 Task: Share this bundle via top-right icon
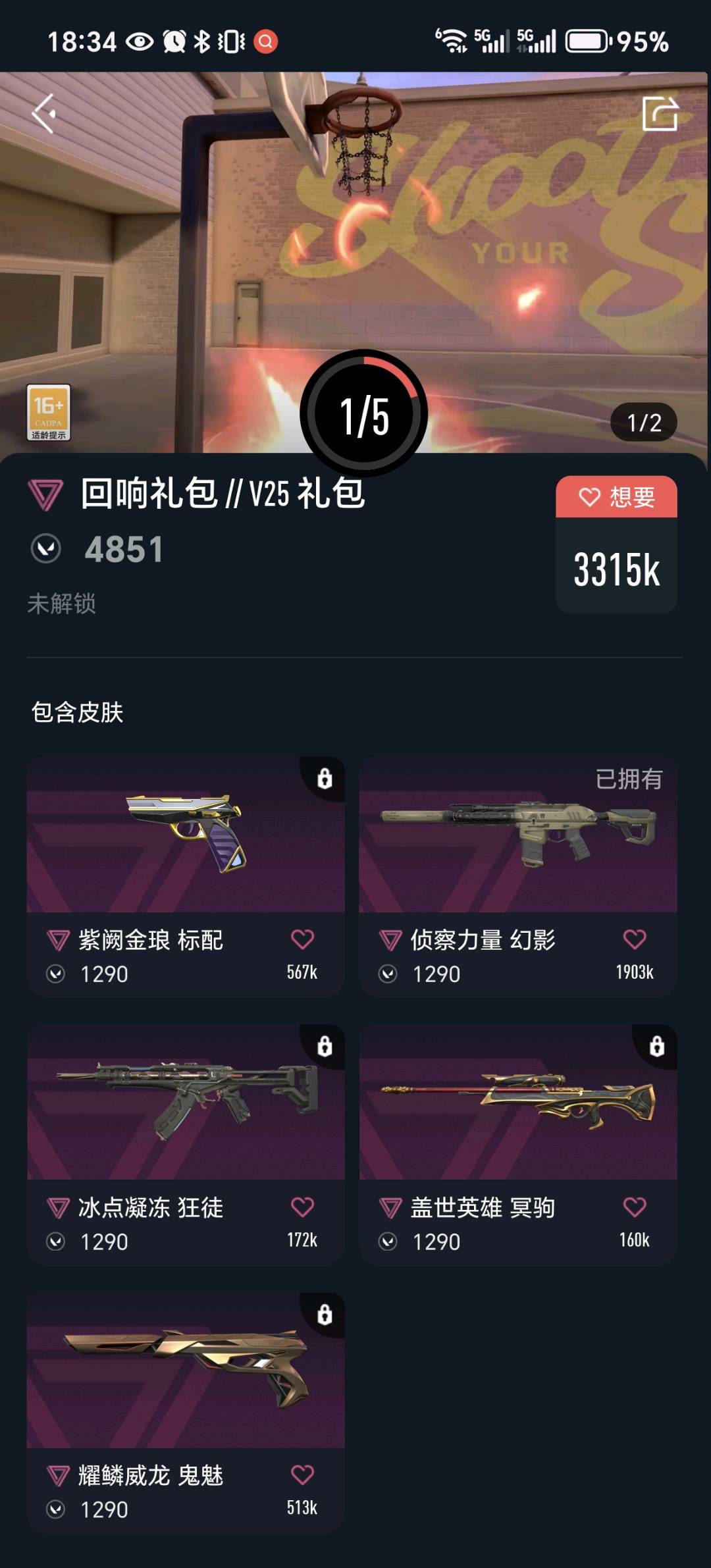tap(660, 113)
